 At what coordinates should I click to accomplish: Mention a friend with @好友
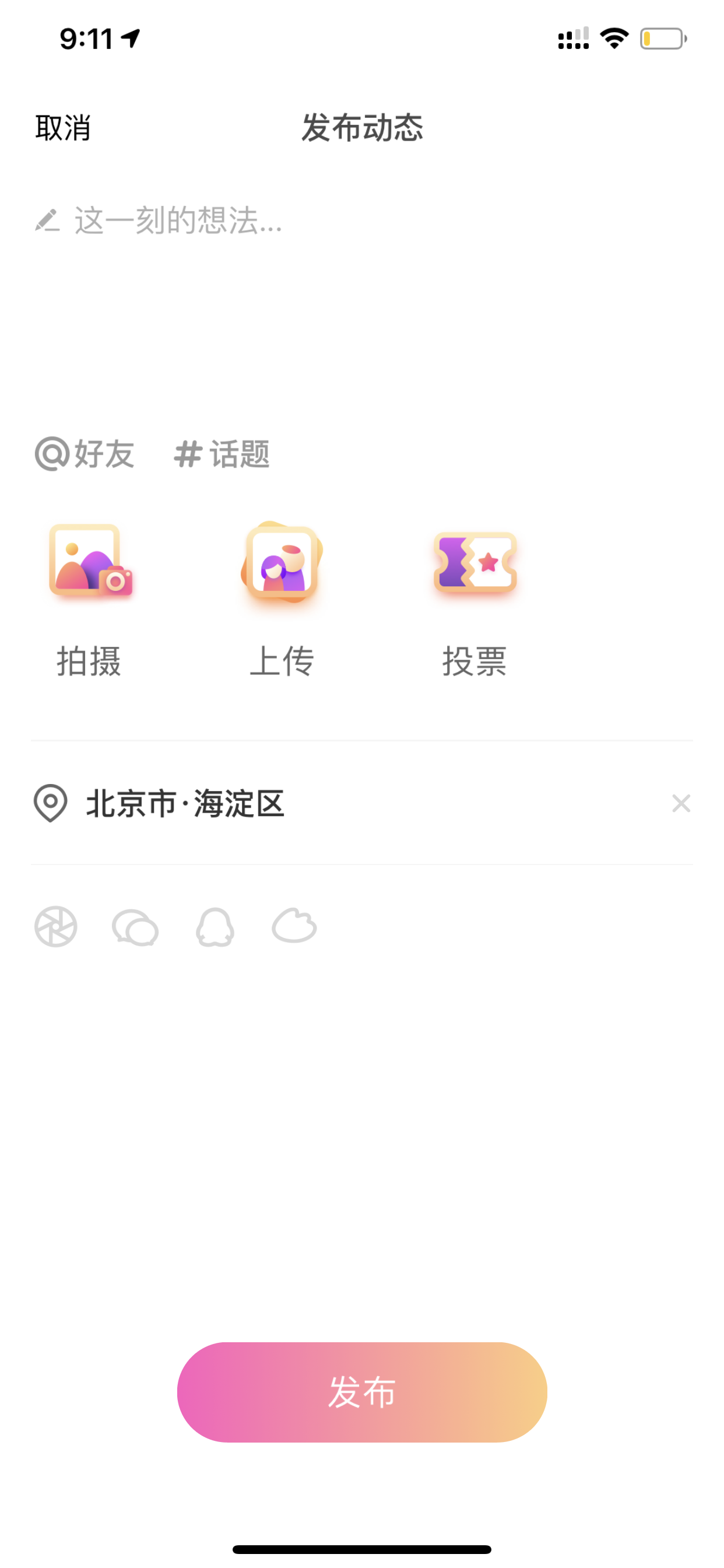pos(85,453)
